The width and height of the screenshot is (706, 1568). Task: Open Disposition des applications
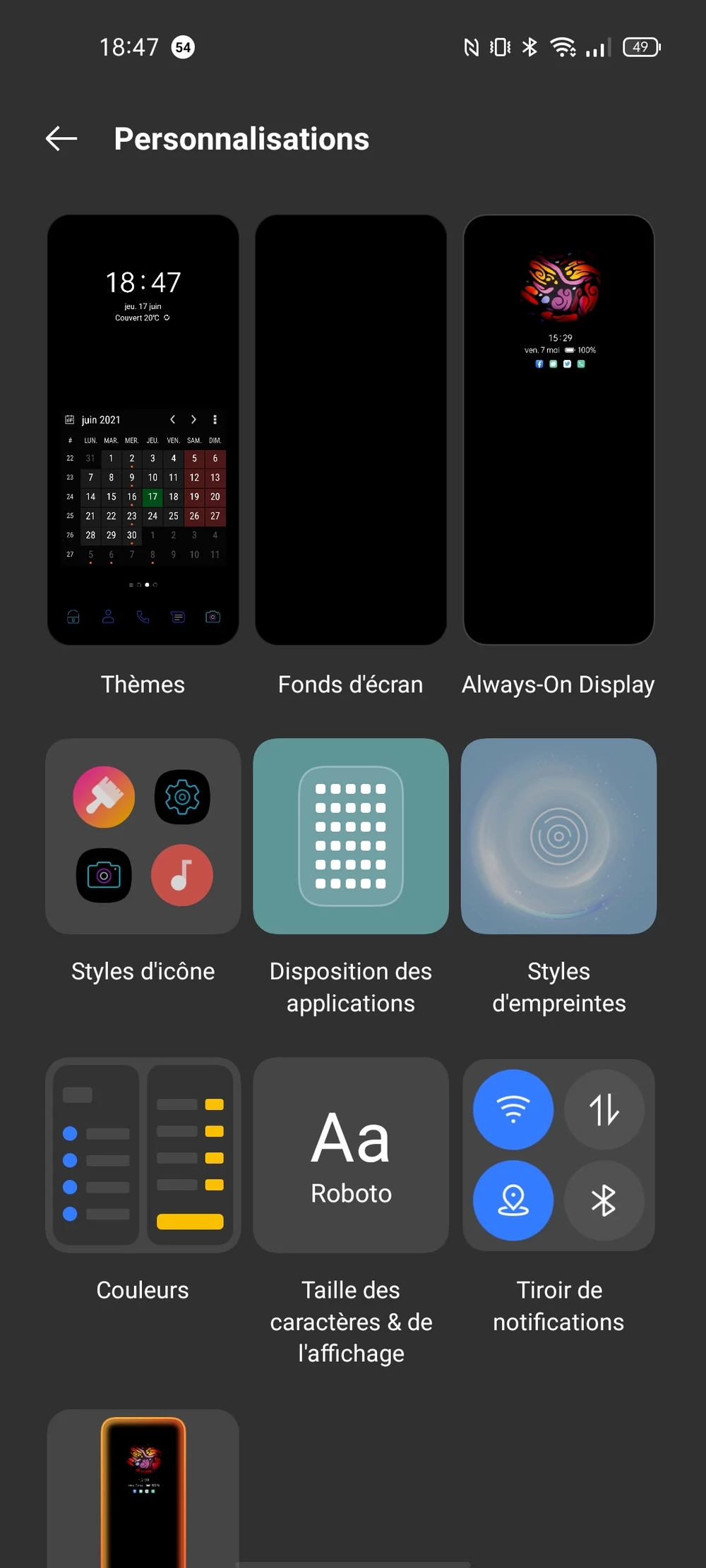(x=351, y=836)
